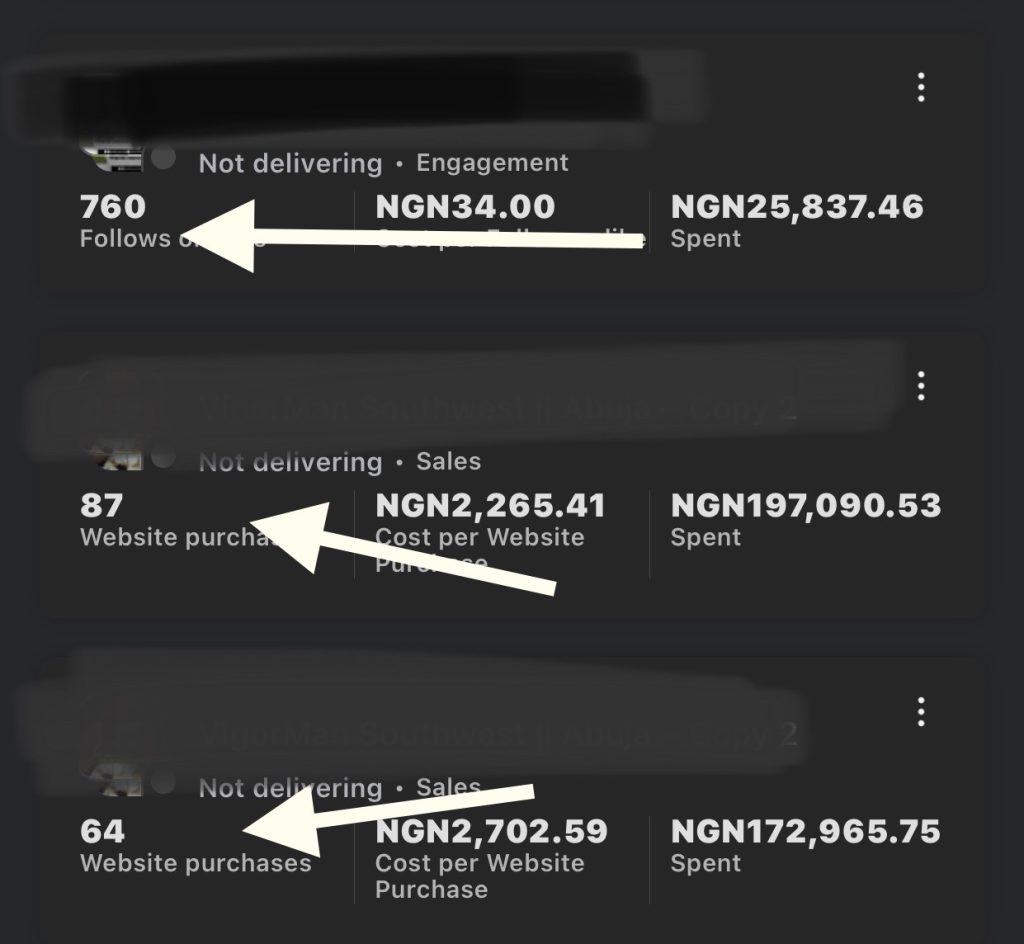Open overflow menu for campaign spending NGN172,965.75
Viewport: 1024px width, 944px height.
(x=920, y=713)
